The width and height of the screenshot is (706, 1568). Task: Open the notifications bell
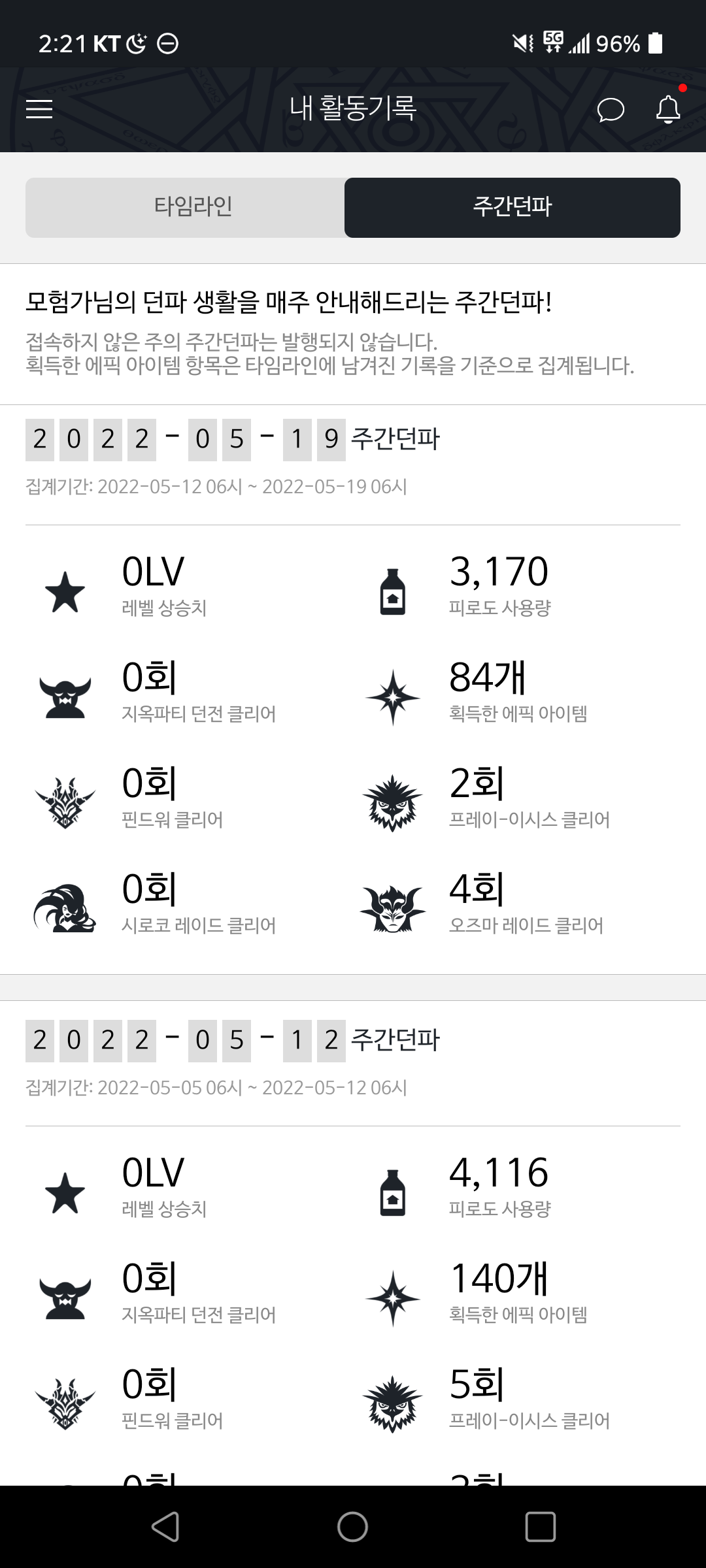pyautogui.click(x=668, y=109)
